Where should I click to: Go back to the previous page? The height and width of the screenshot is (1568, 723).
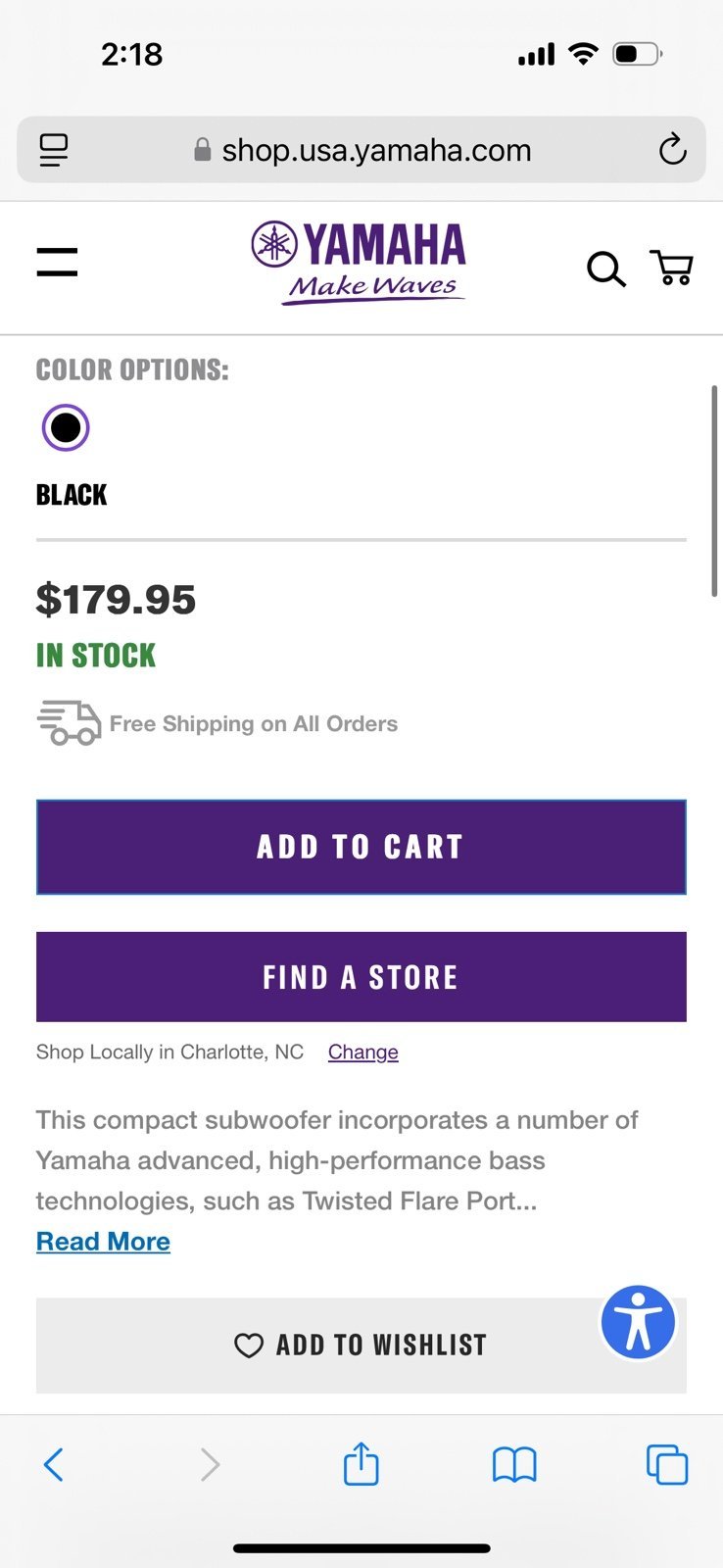(54, 1465)
